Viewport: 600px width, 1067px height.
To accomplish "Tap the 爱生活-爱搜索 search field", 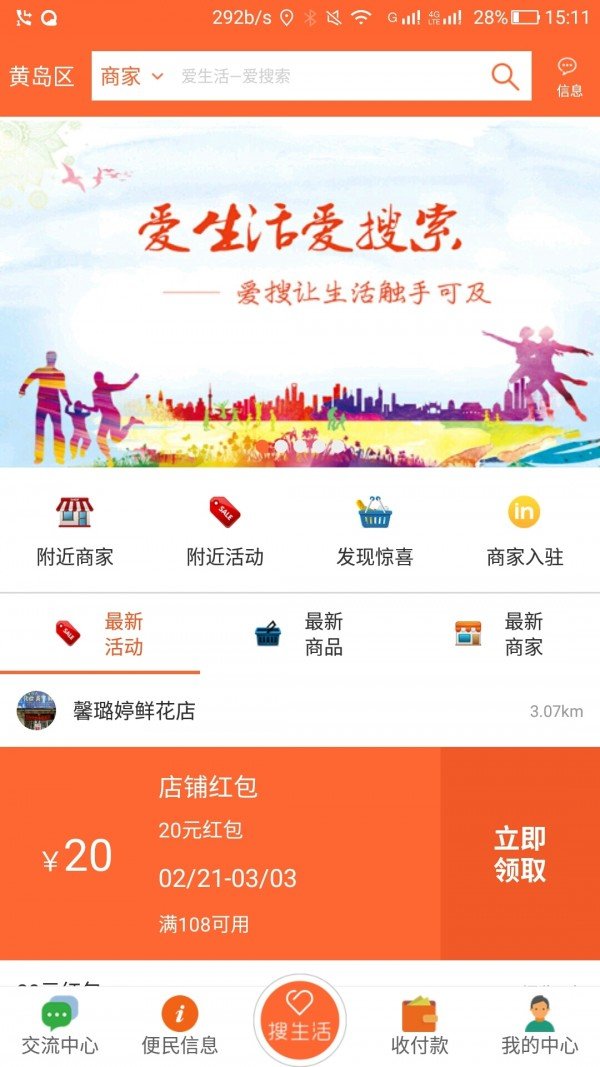I will [x=320, y=77].
